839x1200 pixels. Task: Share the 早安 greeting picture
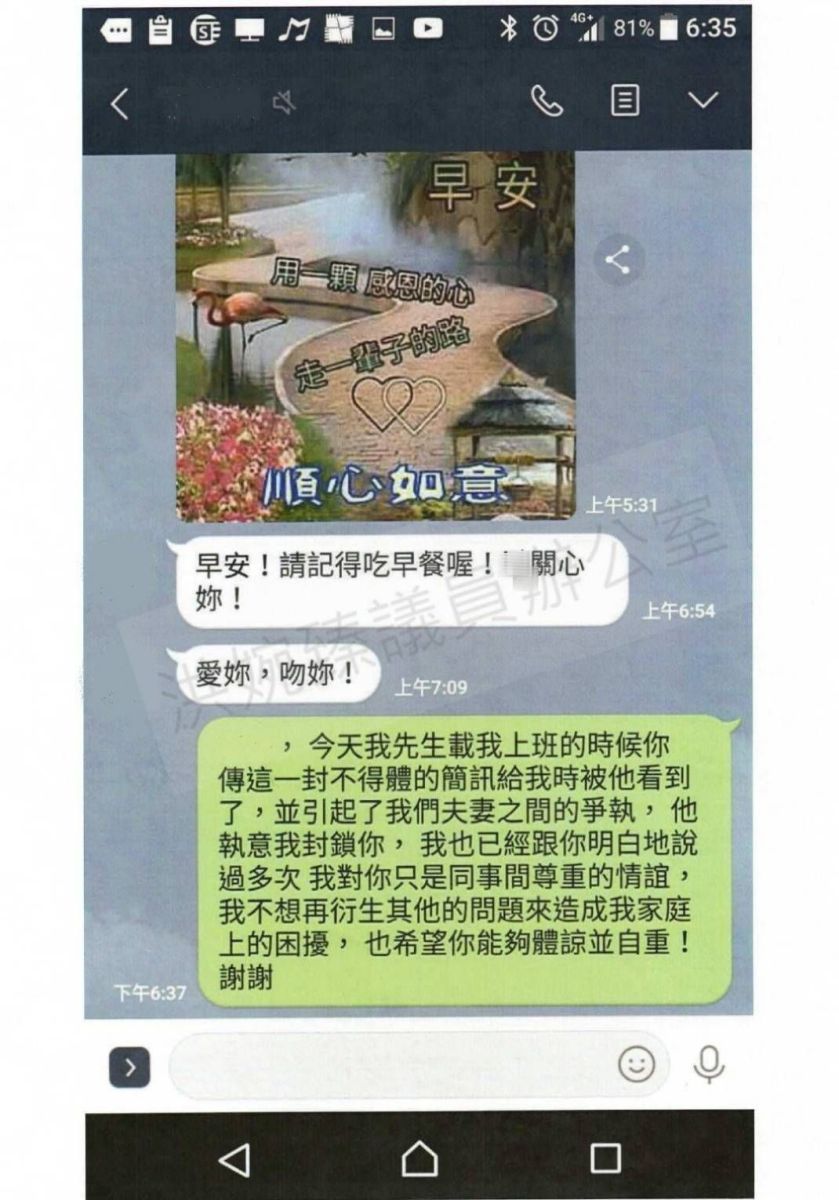(617, 261)
